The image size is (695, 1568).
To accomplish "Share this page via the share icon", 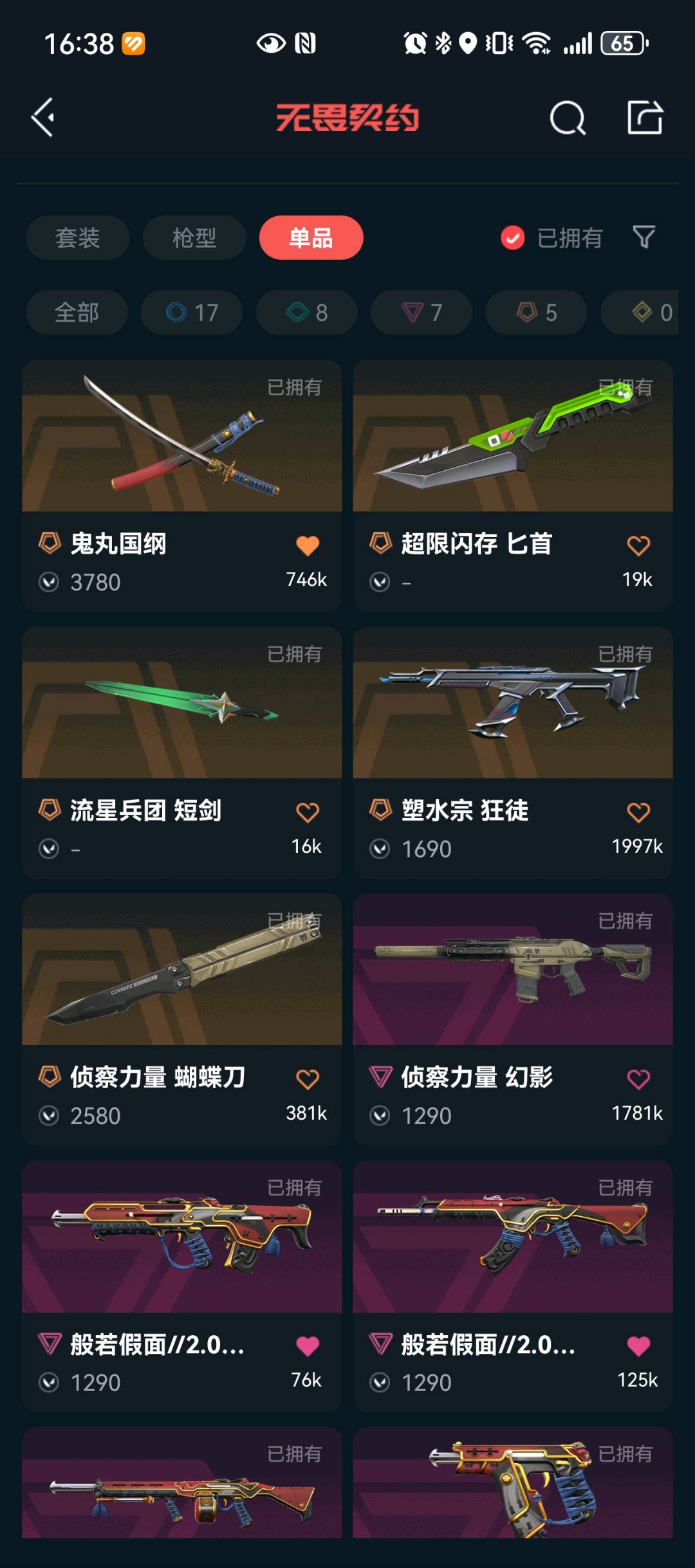I will (x=645, y=118).
